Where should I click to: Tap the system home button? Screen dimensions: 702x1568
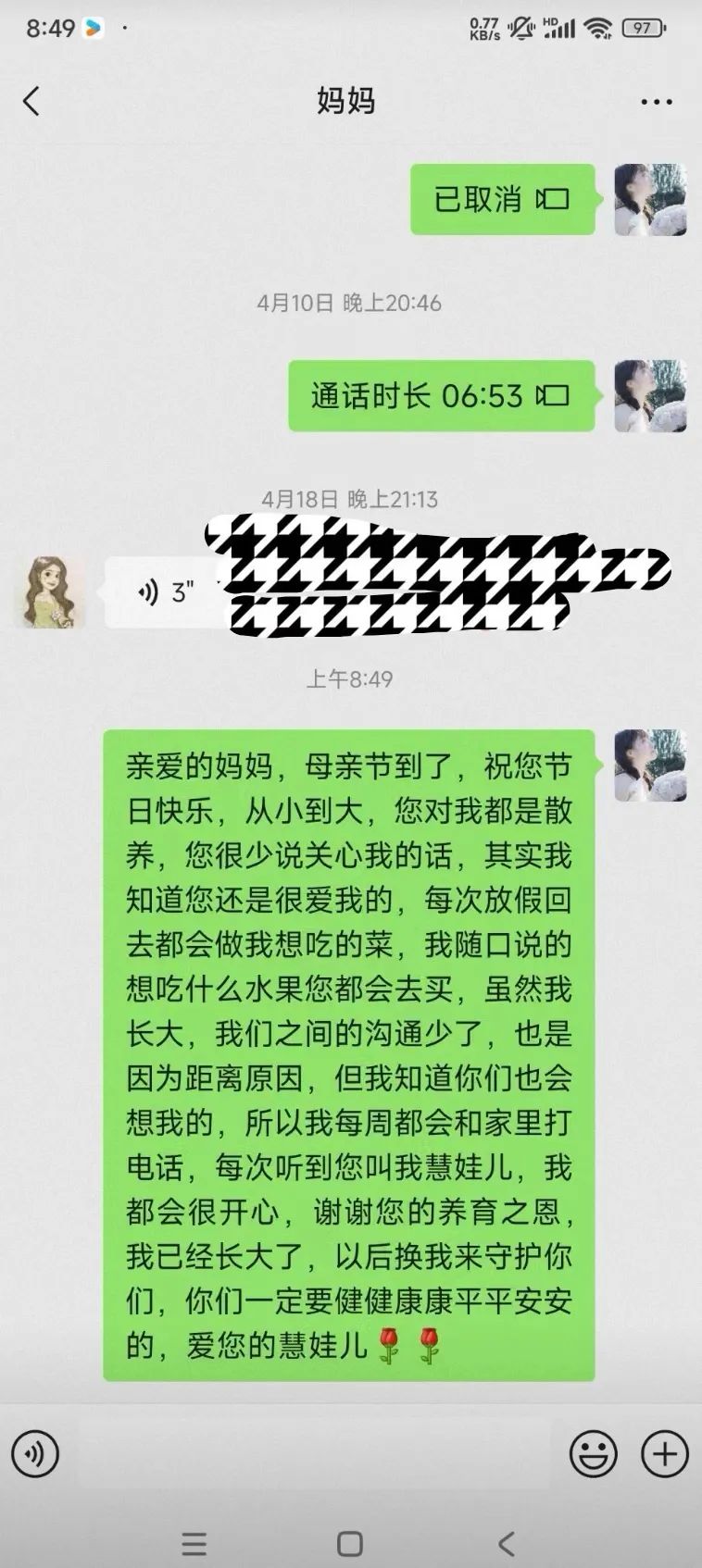[350, 1543]
